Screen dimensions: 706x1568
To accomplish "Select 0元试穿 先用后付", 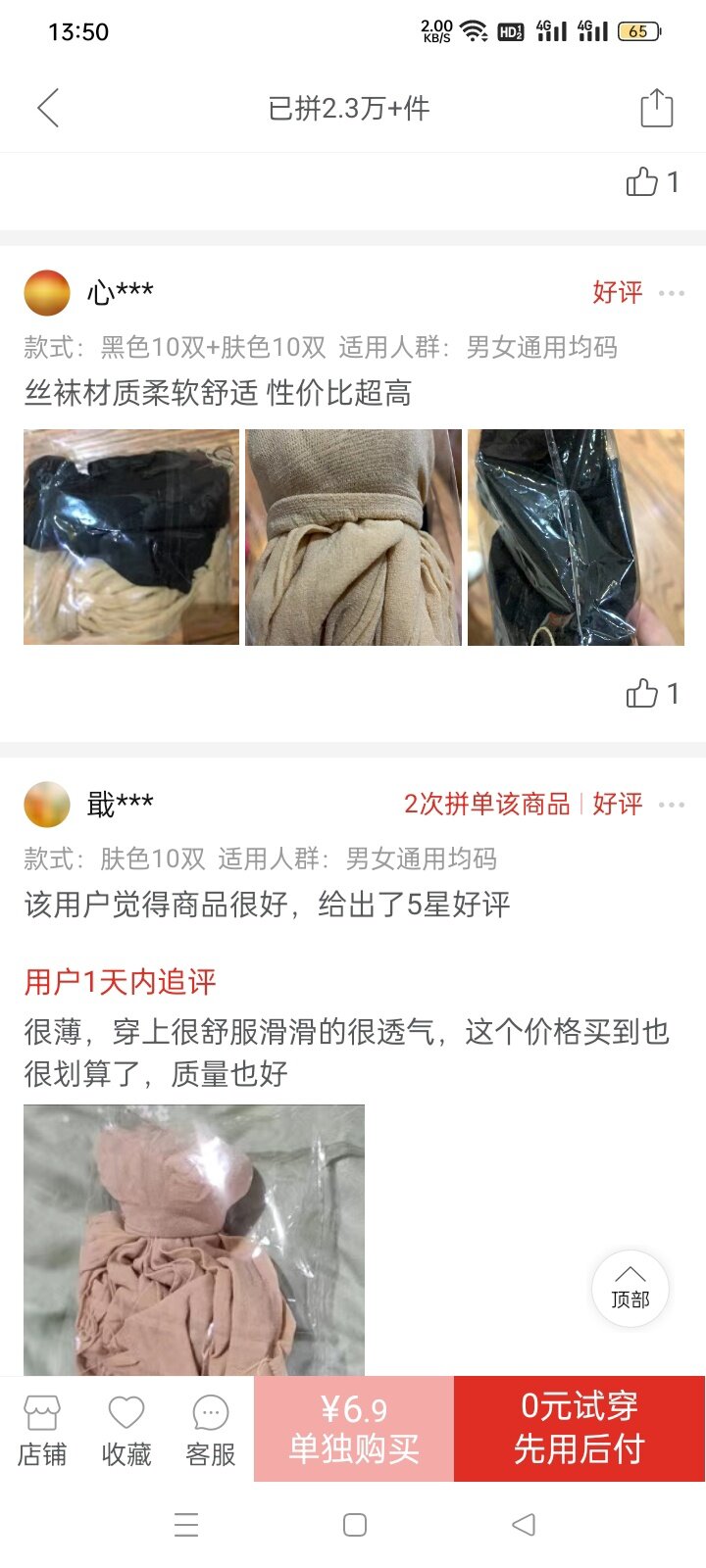I will coord(579,1429).
